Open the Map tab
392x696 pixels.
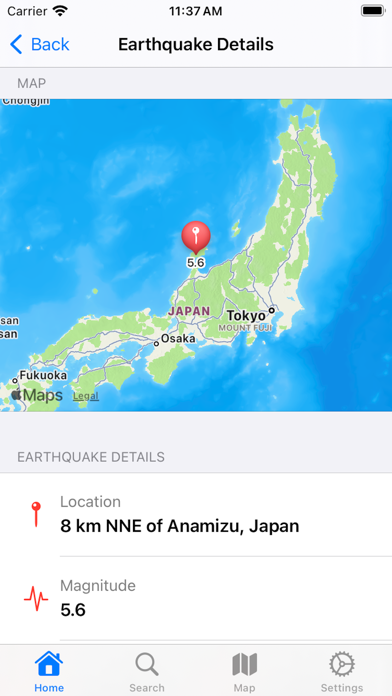pyautogui.click(x=245, y=671)
